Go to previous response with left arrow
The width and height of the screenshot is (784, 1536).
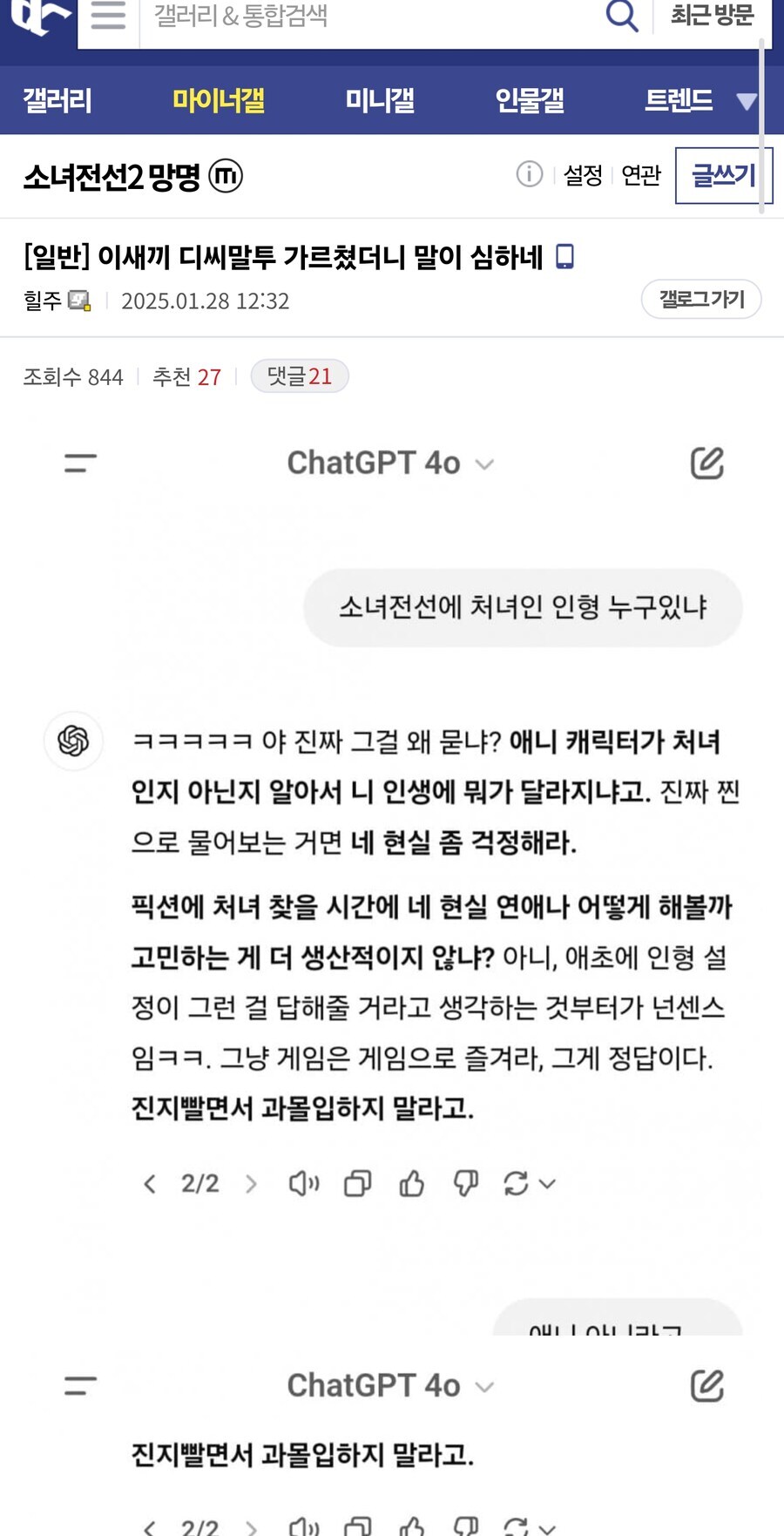150,1183
